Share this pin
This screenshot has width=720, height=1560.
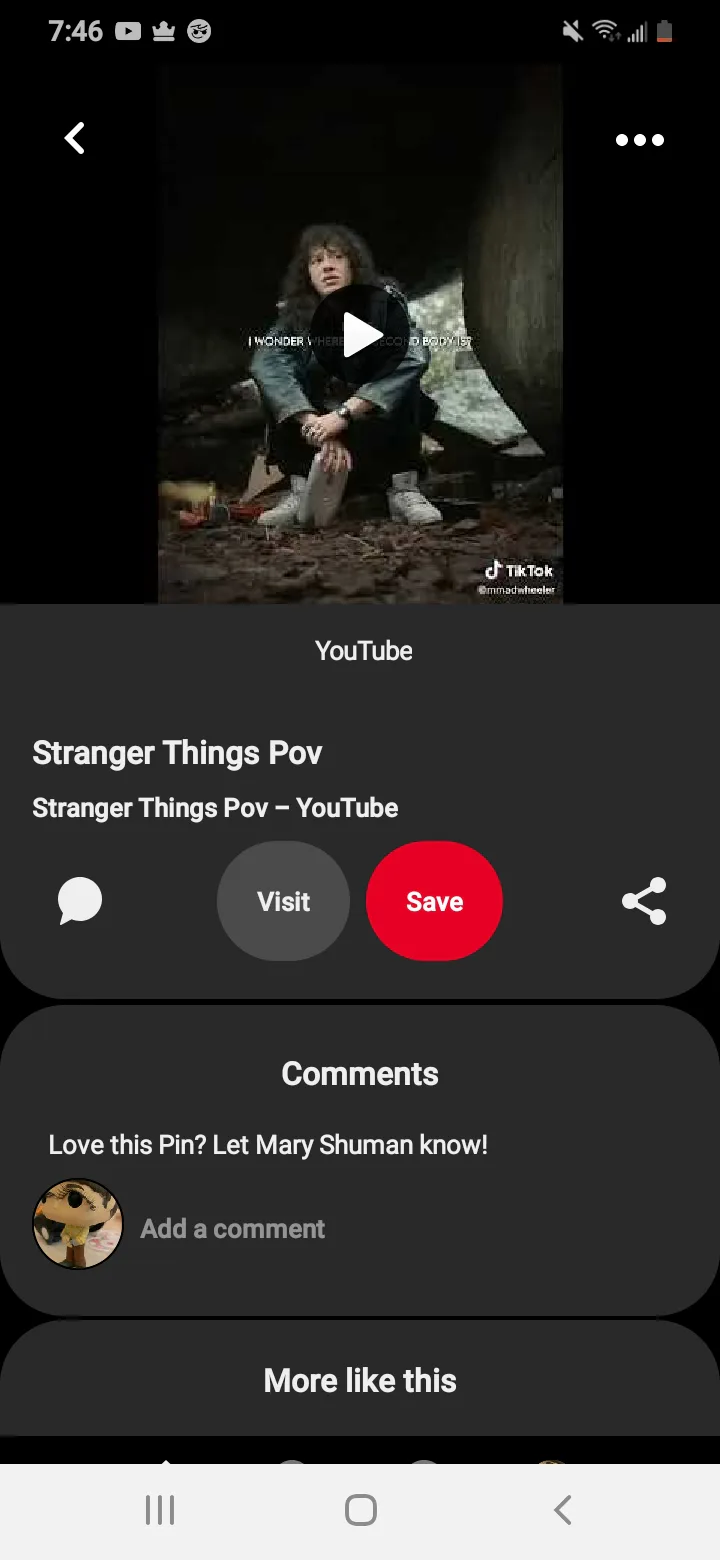click(x=644, y=901)
